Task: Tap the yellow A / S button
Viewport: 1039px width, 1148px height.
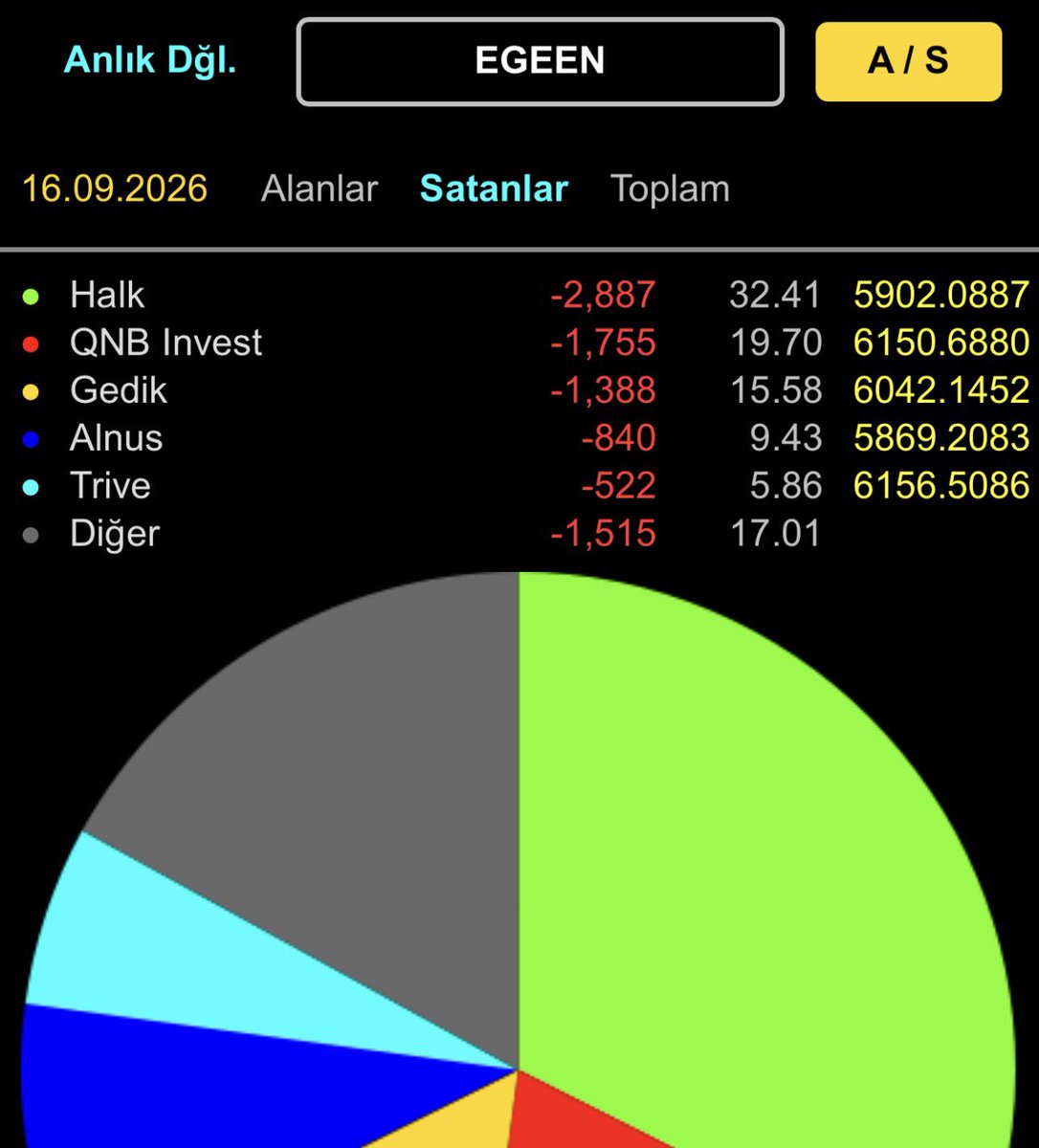Action: [x=908, y=61]
